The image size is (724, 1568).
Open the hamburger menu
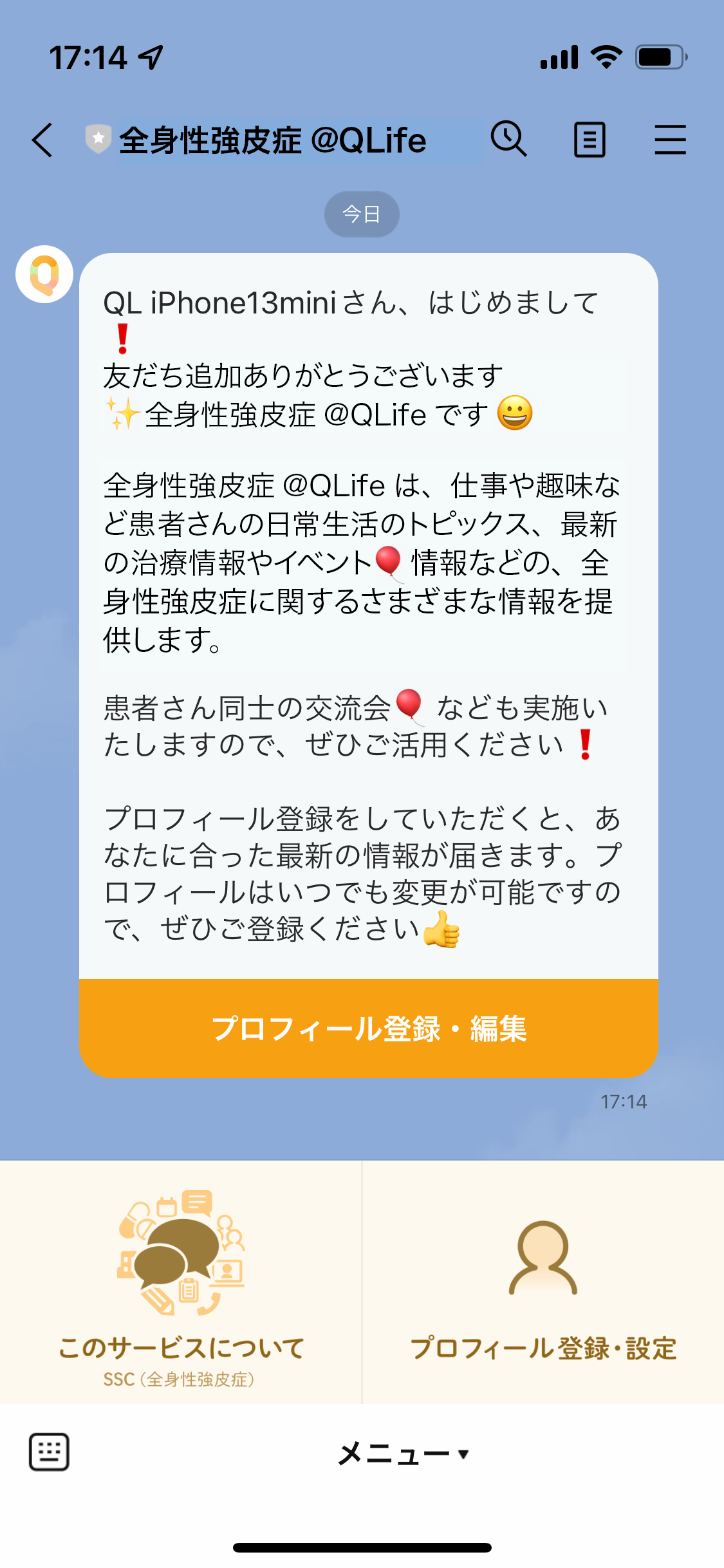[670, 140]
